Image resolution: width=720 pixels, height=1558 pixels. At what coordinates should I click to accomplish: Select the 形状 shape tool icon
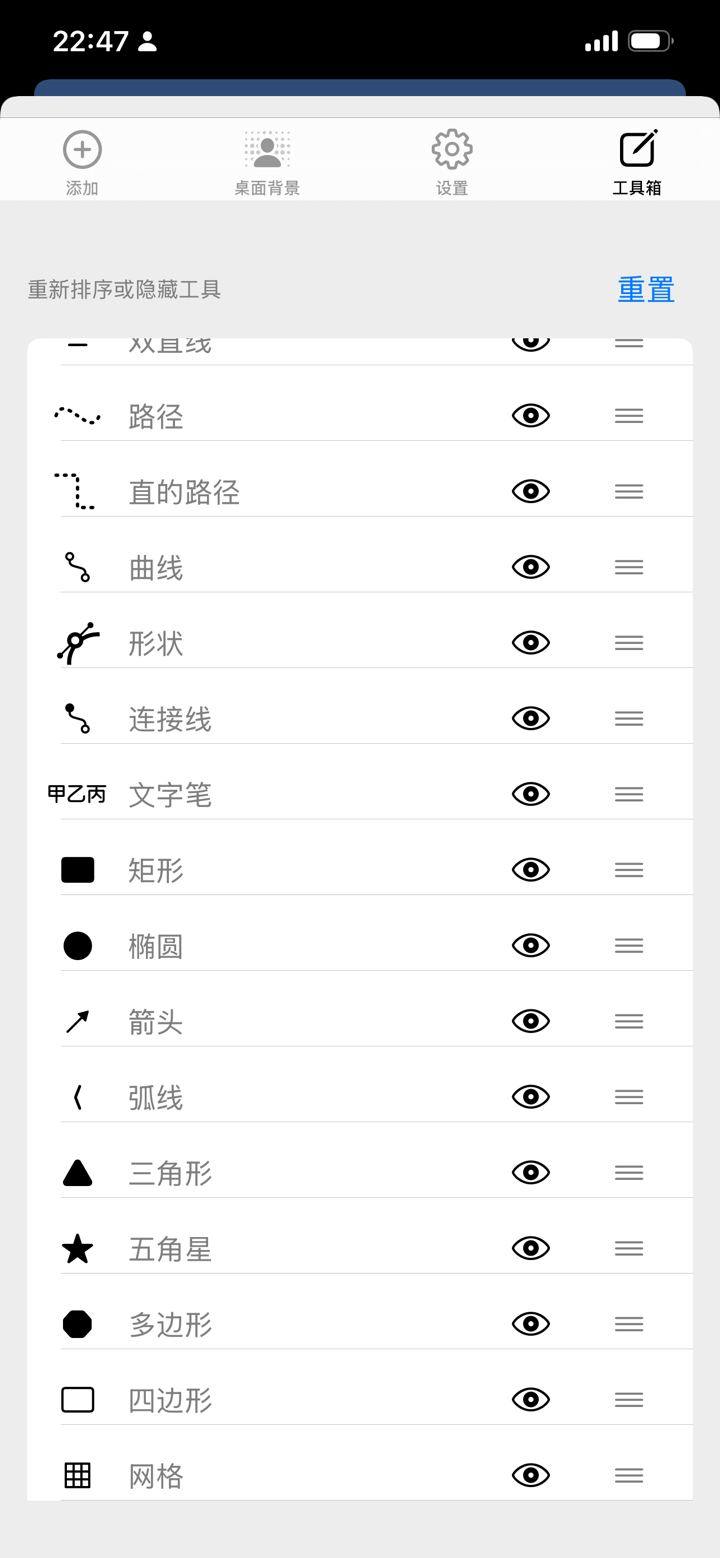(78, 642)
